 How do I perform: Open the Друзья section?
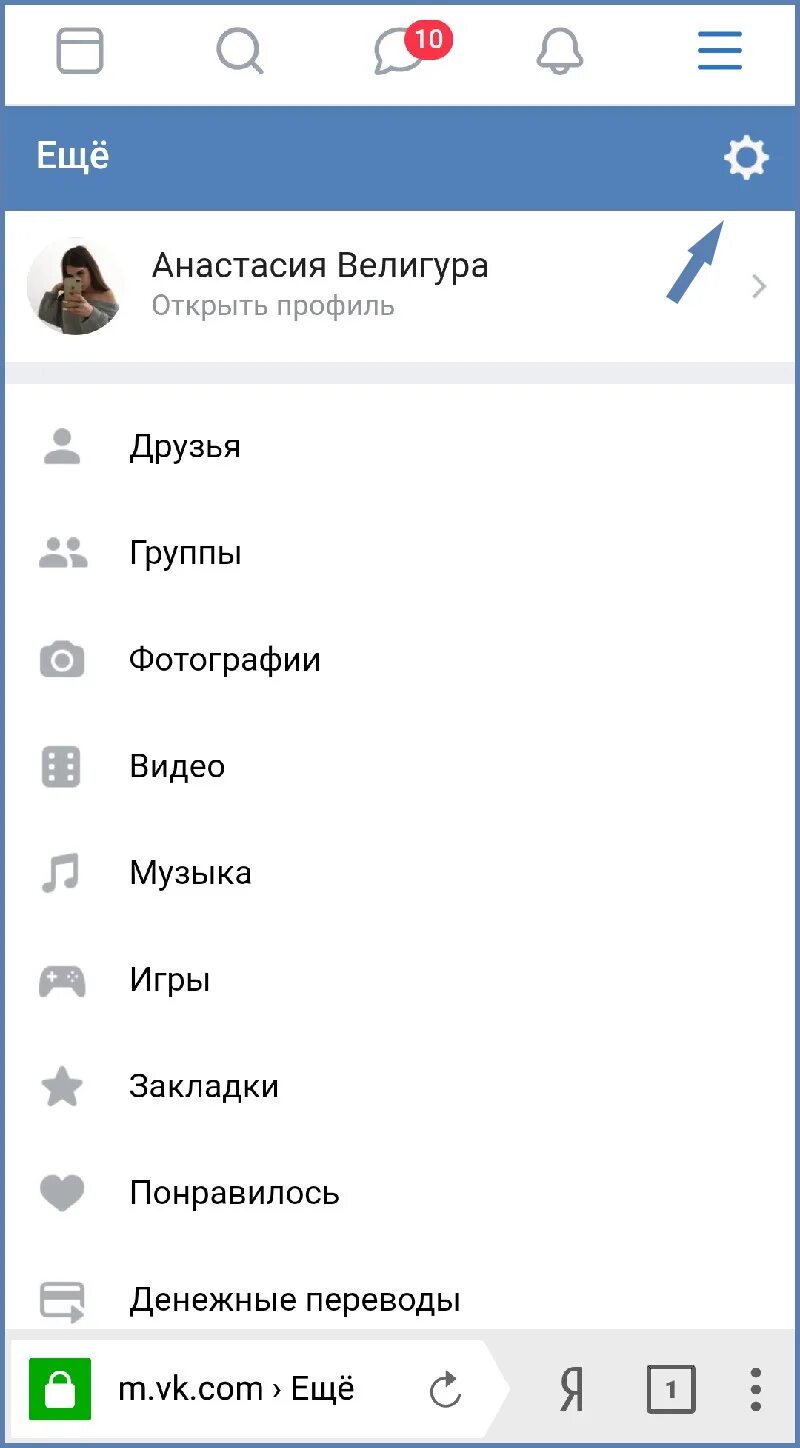185,447
